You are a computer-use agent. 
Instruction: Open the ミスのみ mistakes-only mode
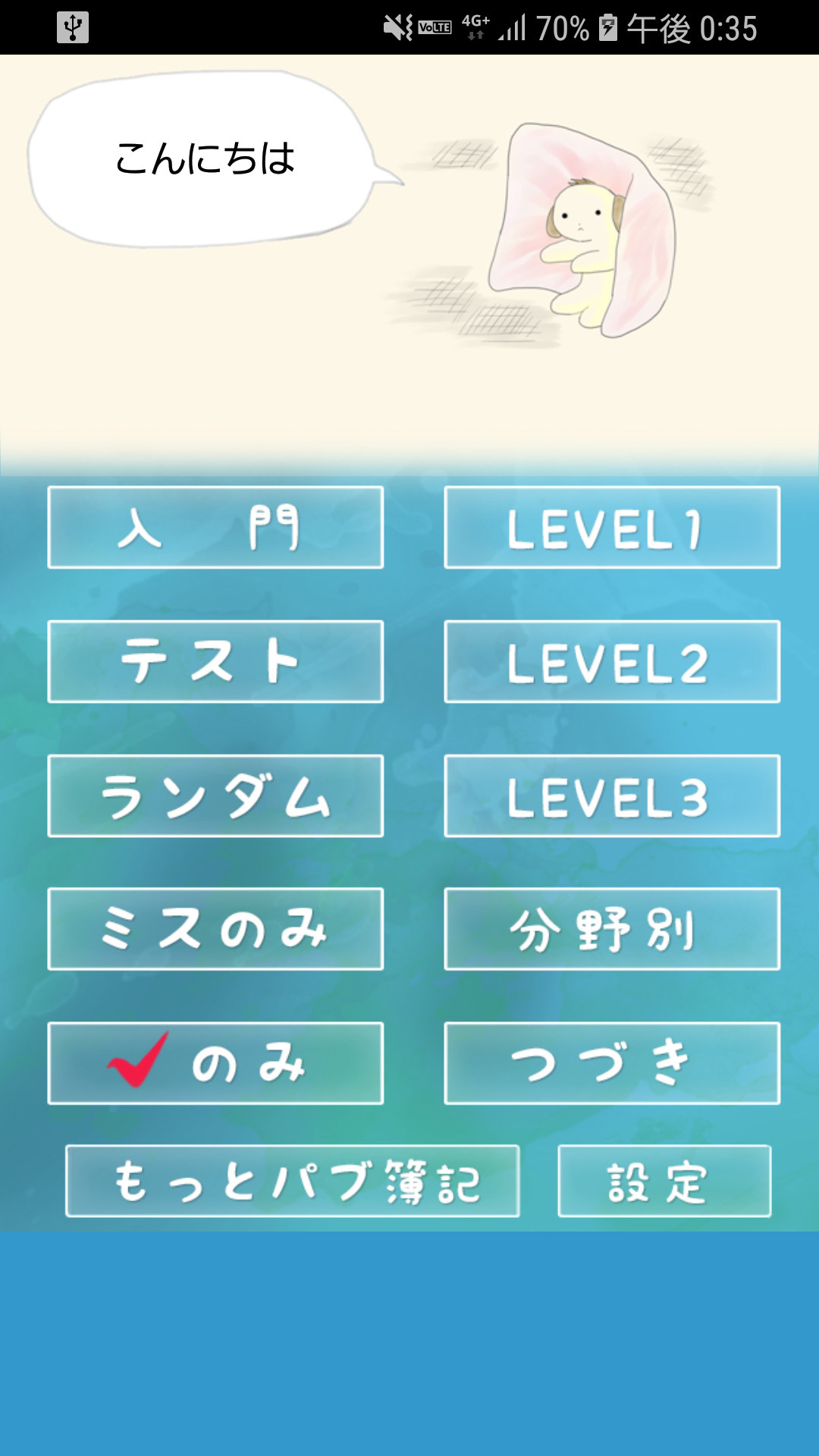(x=215, y=929)
